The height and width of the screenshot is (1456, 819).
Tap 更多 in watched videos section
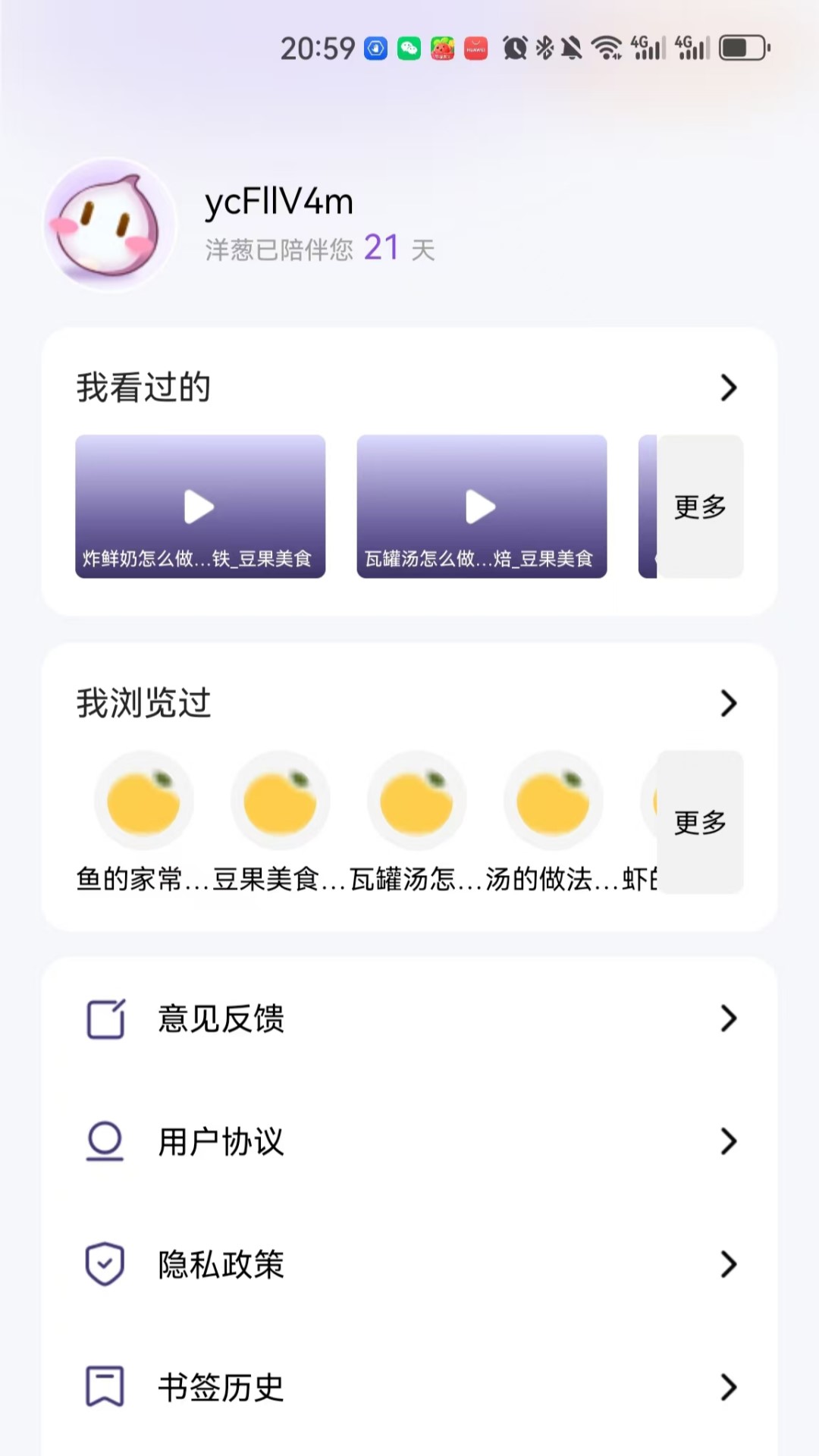point(699,507)
